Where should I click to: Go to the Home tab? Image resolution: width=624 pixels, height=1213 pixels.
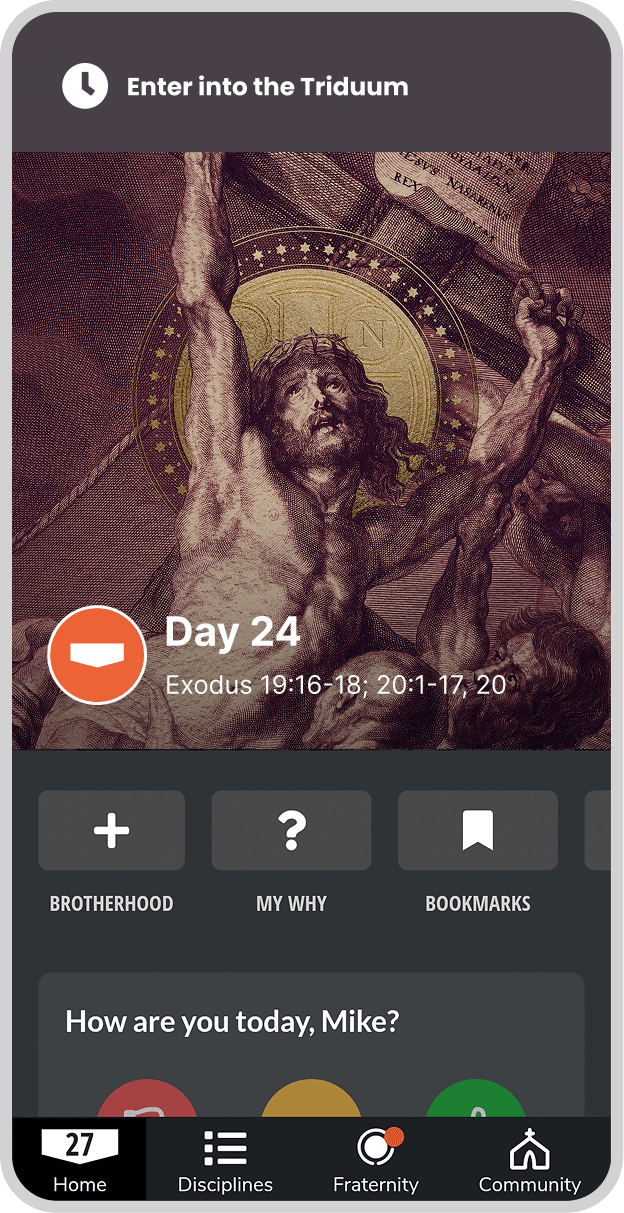(x=79, y=1160)
